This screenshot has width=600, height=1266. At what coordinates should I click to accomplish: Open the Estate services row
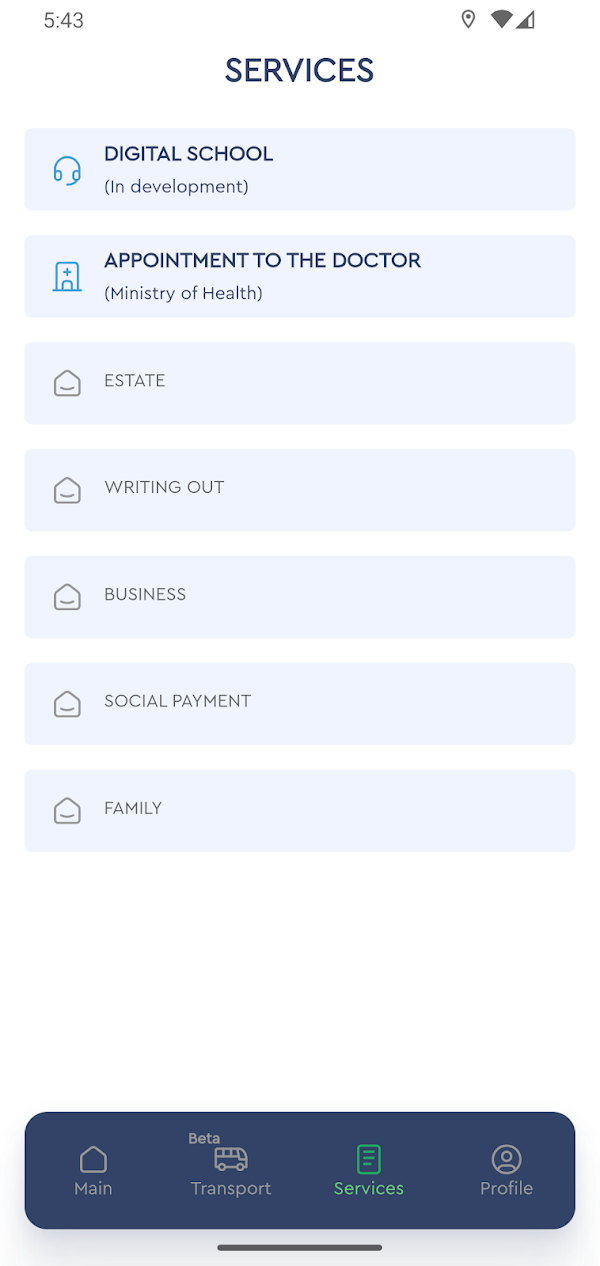point(299,382)
